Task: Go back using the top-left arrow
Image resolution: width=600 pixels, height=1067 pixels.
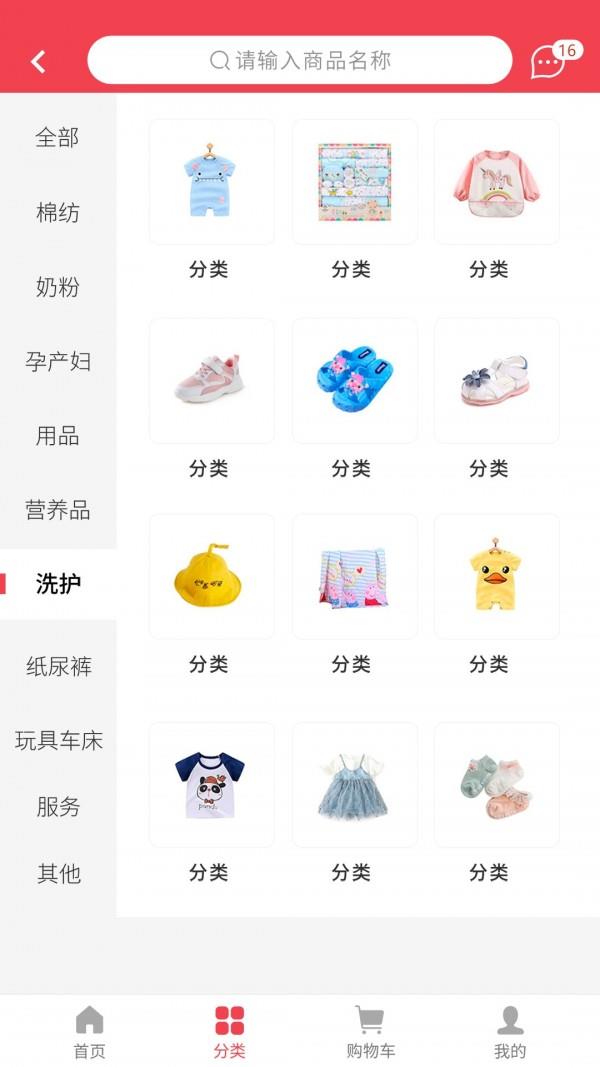Action: coord(38,61)
